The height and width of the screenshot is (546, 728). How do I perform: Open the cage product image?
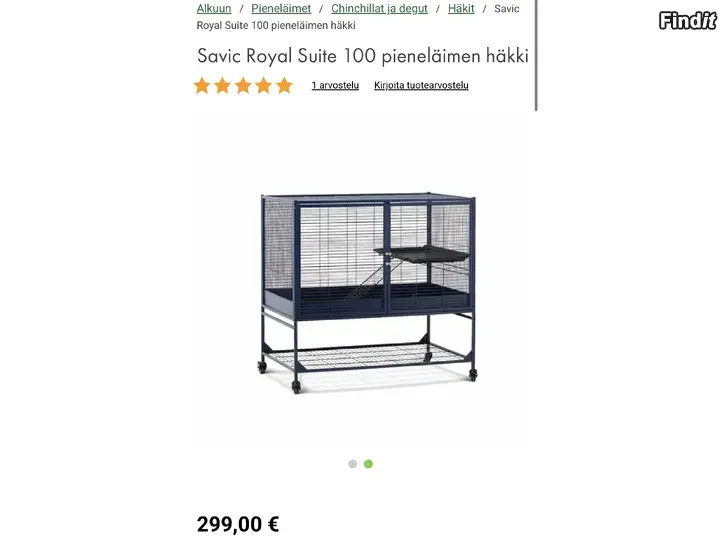(x=367, y=289)
